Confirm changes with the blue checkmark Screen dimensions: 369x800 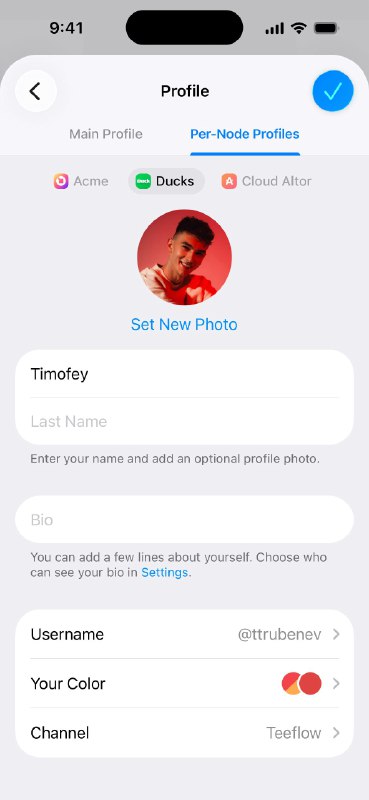tap(333, 91)
